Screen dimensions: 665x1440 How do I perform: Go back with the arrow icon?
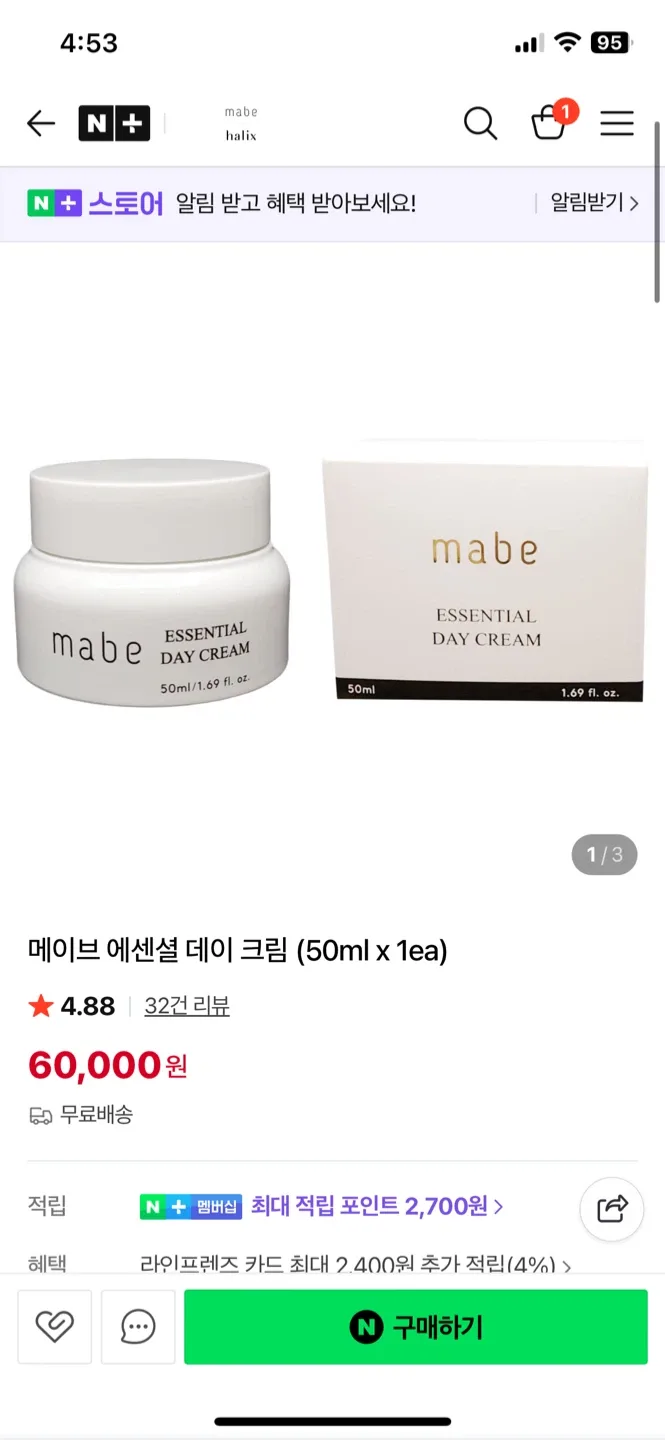point(41,124)
